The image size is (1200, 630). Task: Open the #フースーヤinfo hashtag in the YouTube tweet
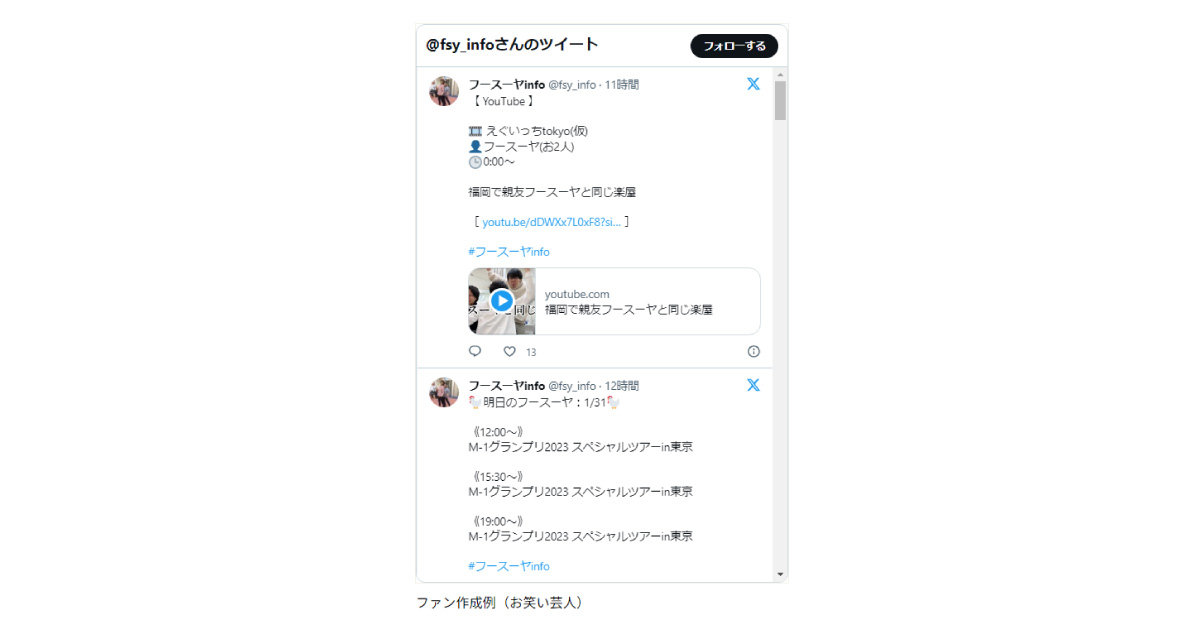(x=508, y=252)
